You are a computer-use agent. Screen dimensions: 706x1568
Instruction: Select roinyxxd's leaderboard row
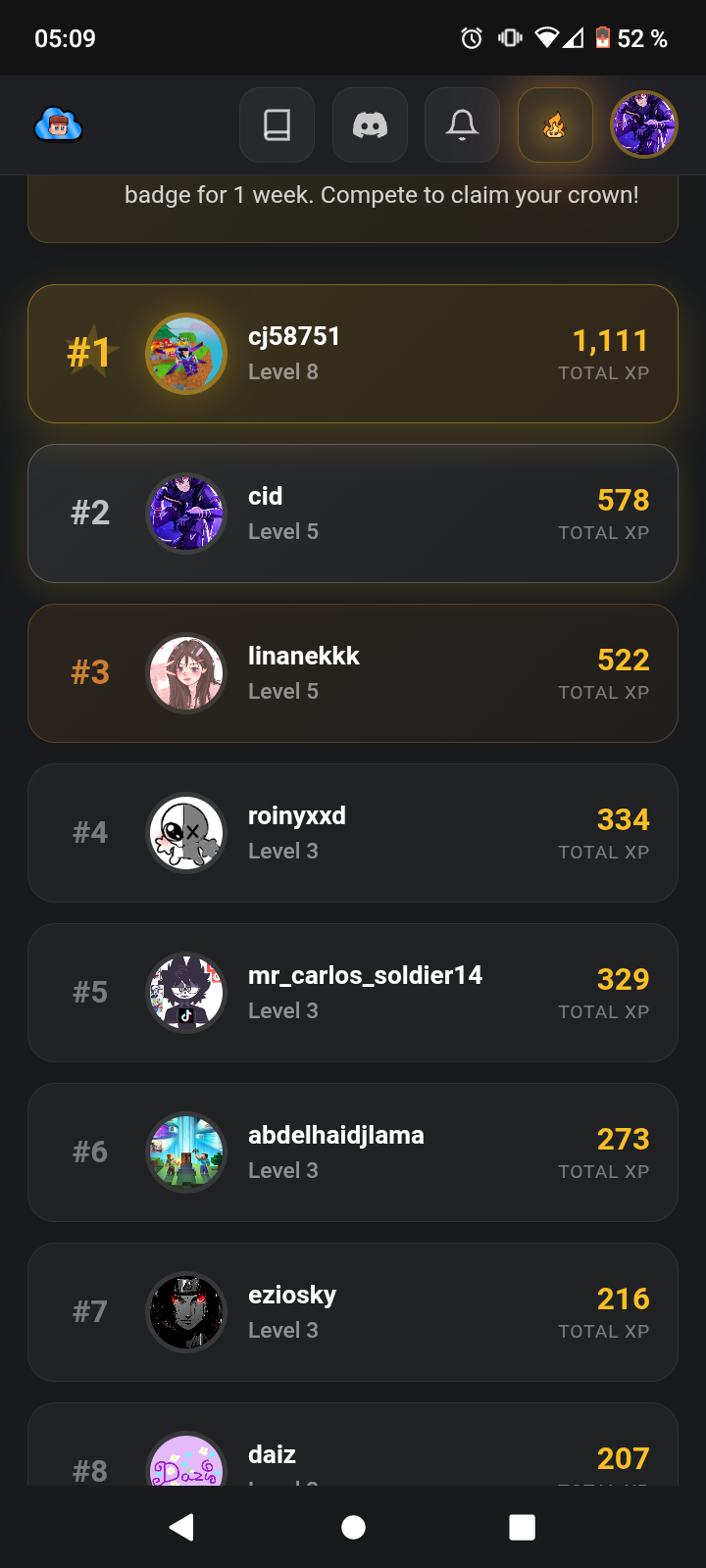point(353,833)
